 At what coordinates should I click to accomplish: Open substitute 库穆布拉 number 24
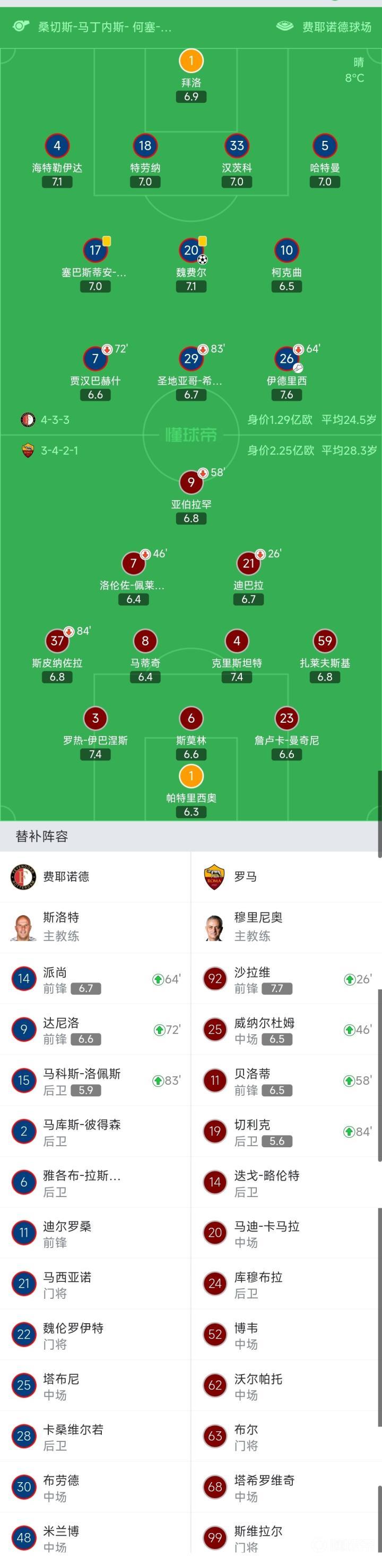click(257, 1284)
